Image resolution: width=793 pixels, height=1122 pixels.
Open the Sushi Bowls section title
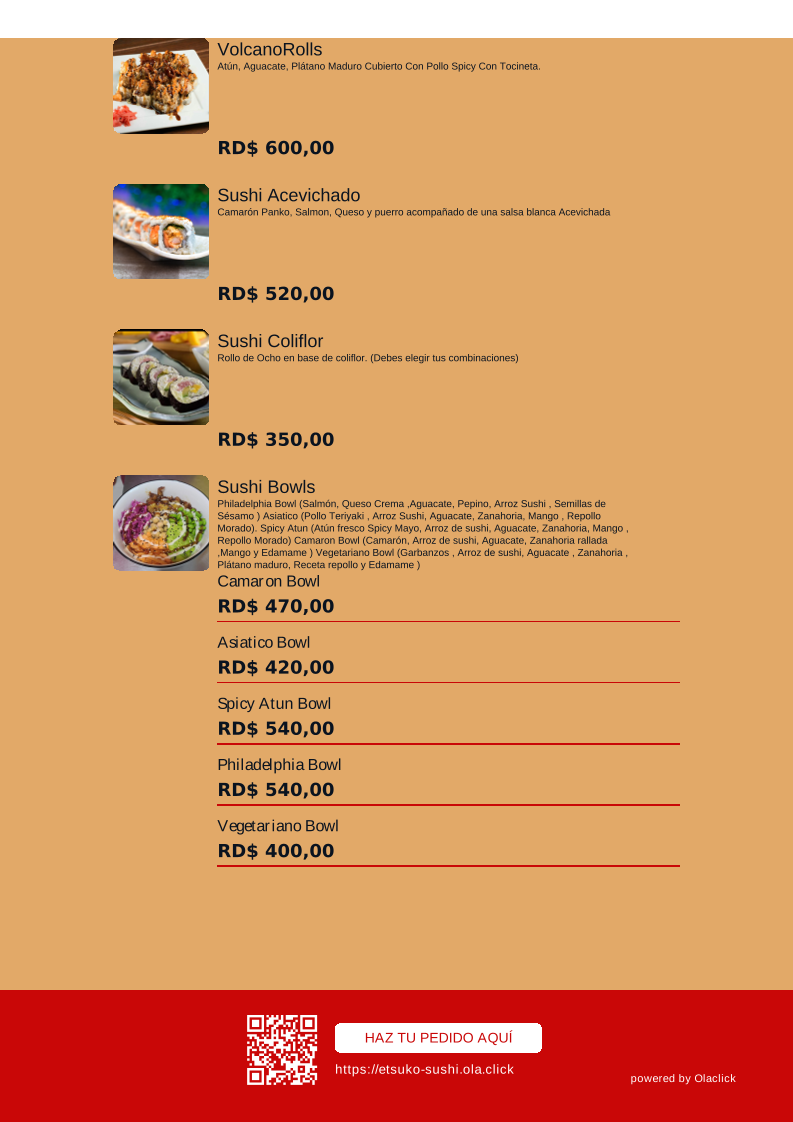click(x=266, y=487)
